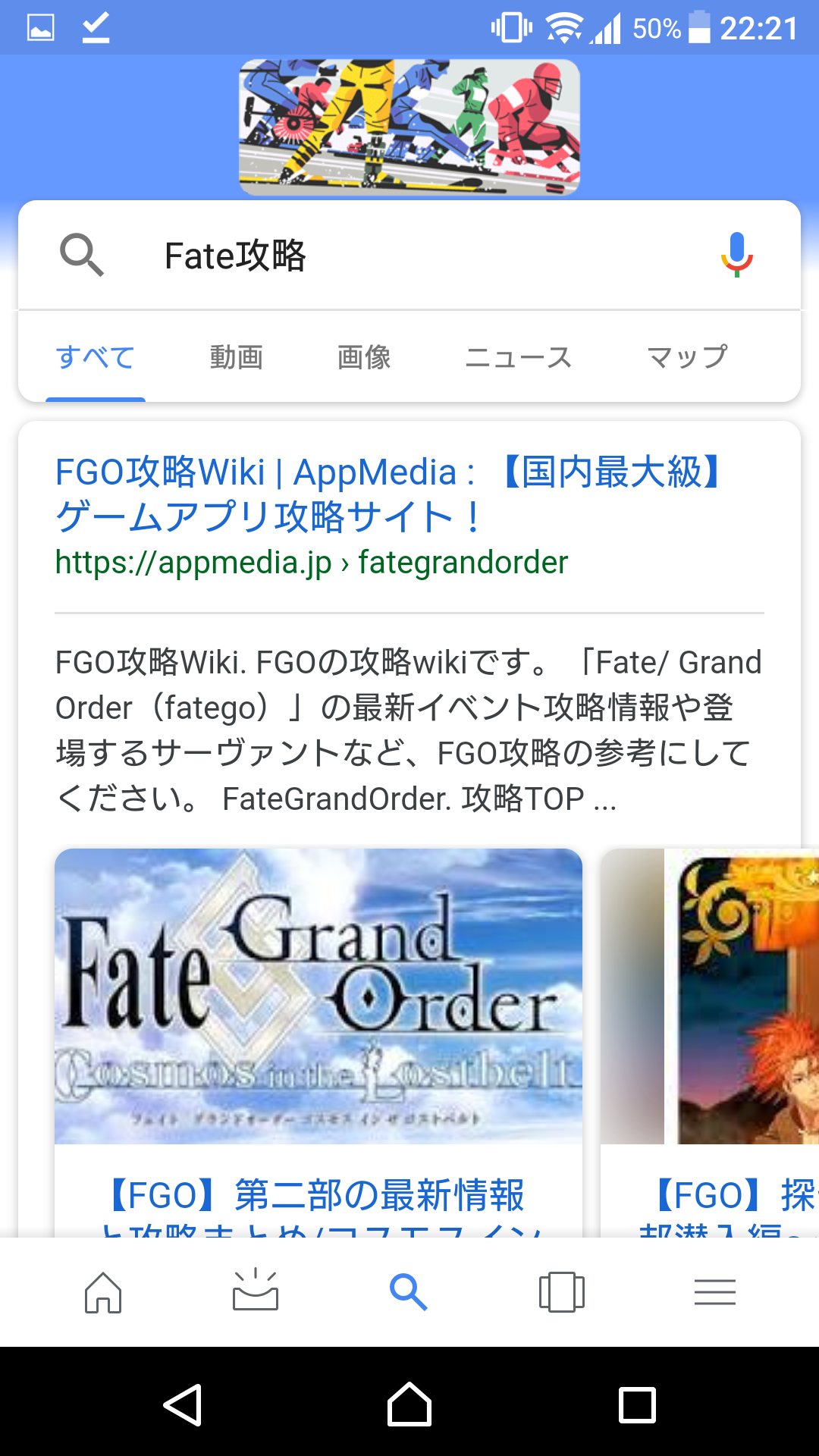
Task: Switch to the ニュース tab
Action: (518, 357)
